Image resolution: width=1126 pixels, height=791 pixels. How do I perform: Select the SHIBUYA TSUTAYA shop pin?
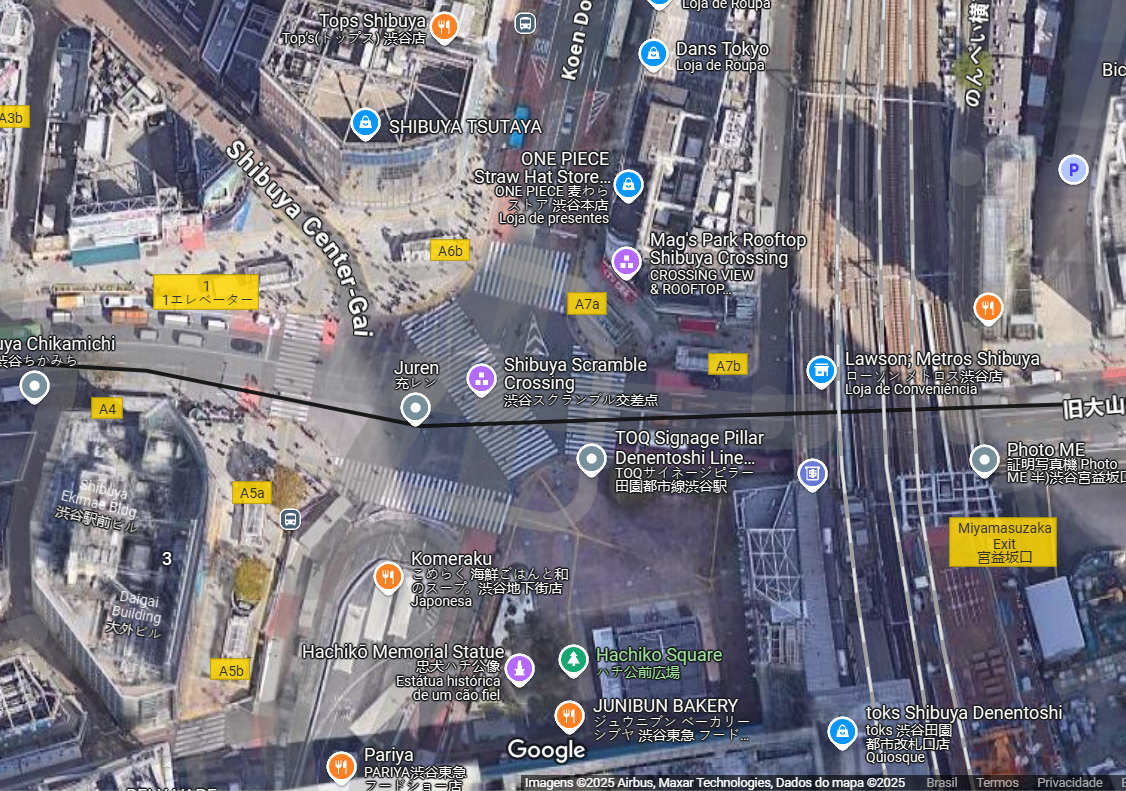point(366,124)
